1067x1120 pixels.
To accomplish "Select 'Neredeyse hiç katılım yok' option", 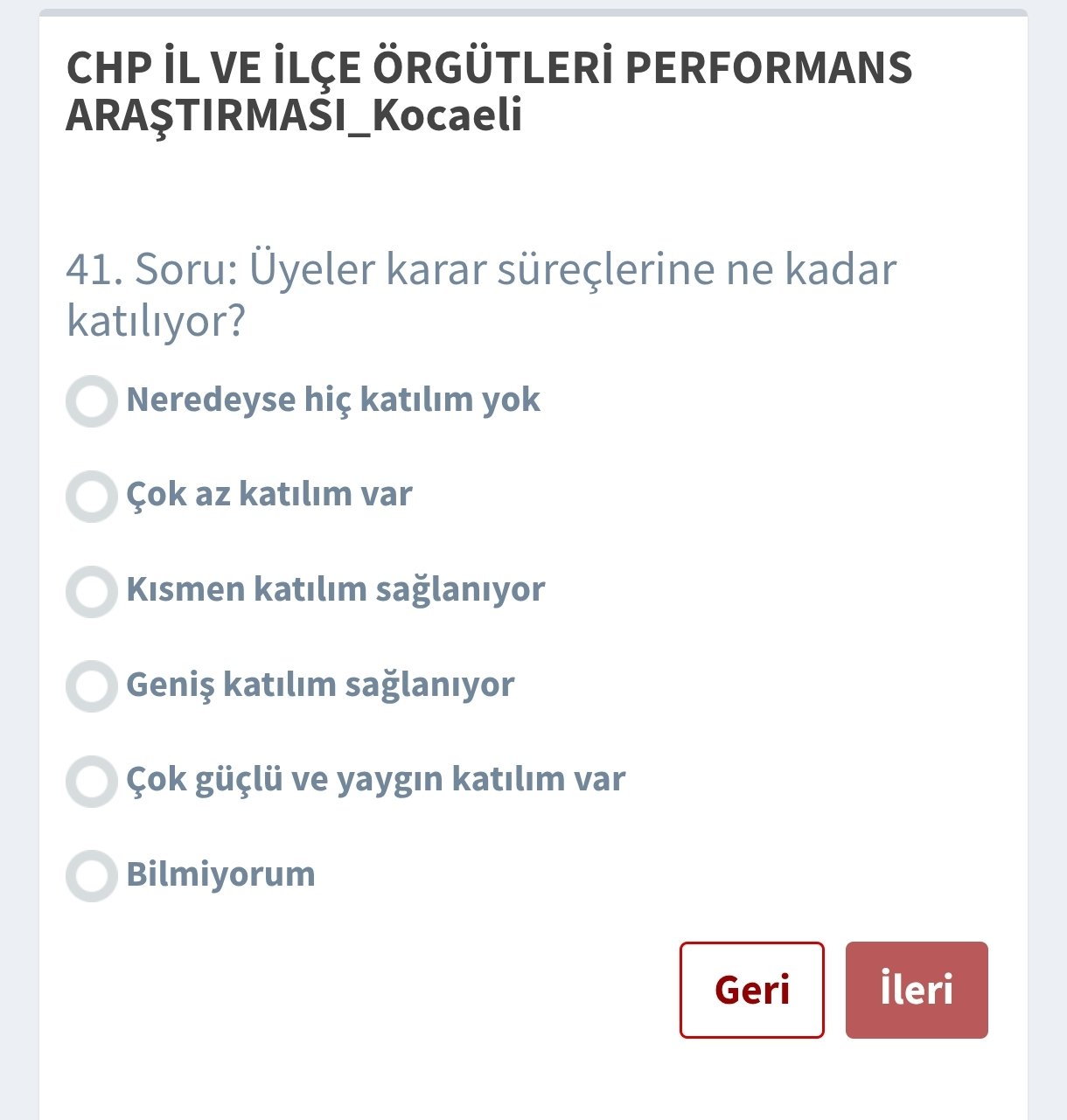I will [x=92, y=401].
